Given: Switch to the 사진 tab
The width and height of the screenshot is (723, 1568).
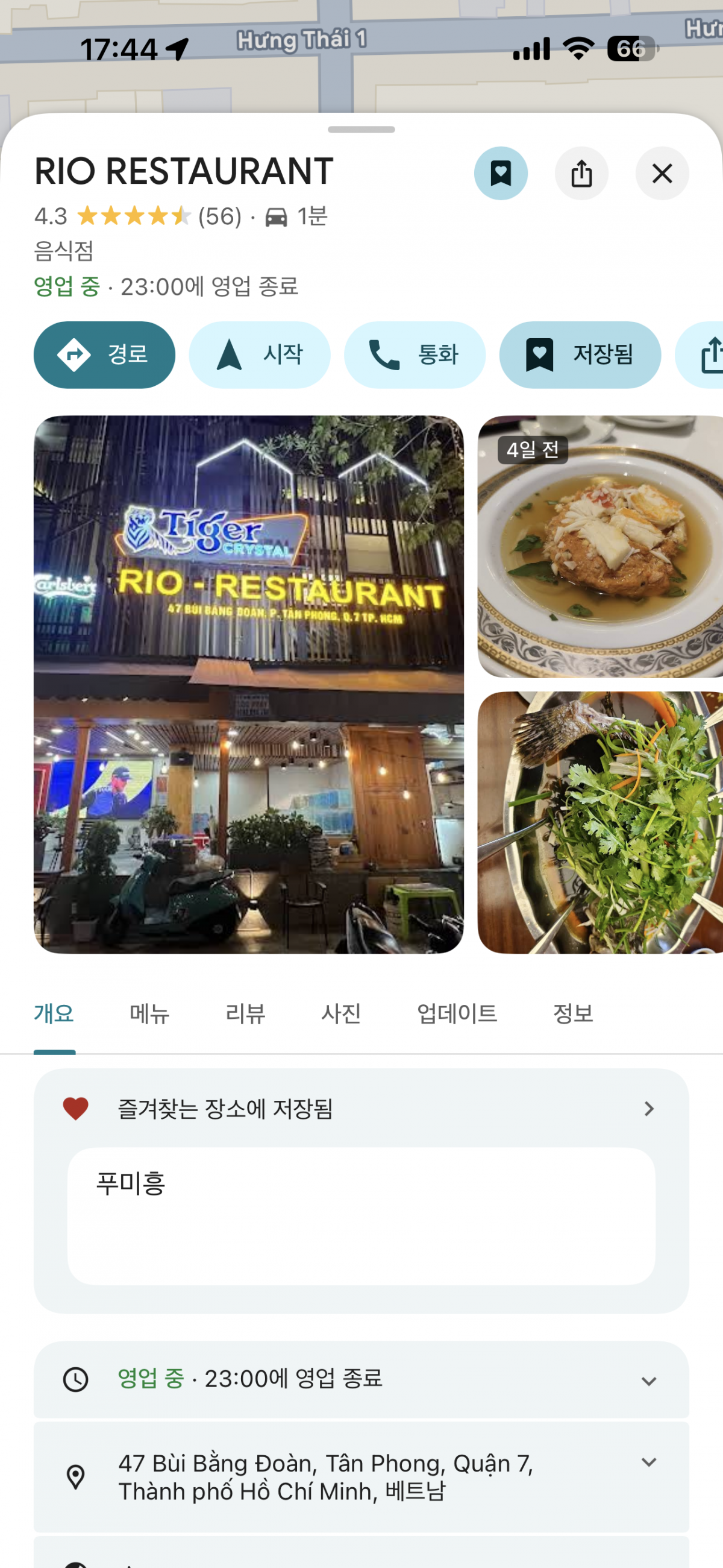Looking at the screenshot, I should [341, 1013].
